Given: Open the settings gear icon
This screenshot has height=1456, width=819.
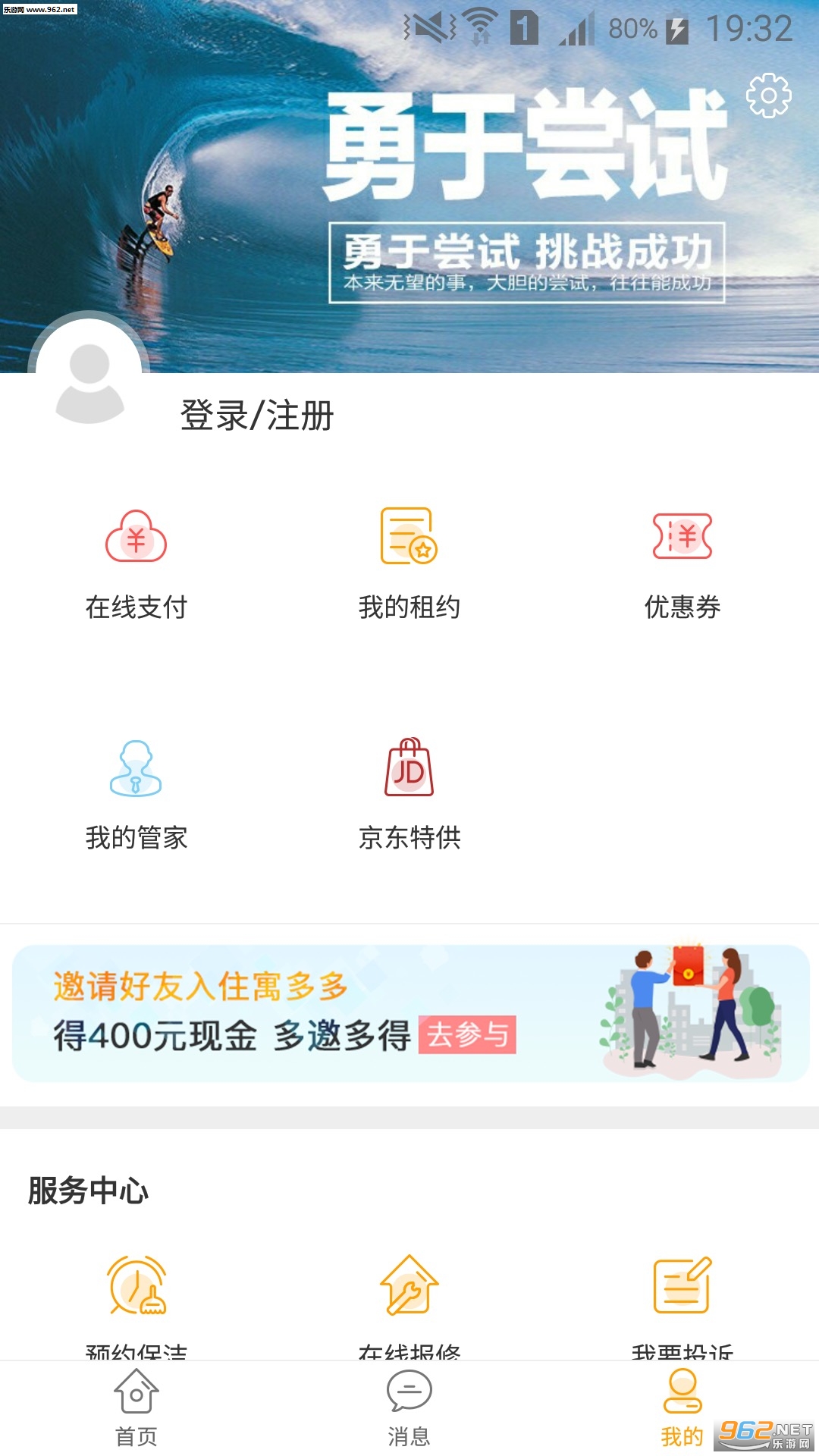Looking at the screenshot, I should click(768, 96).
